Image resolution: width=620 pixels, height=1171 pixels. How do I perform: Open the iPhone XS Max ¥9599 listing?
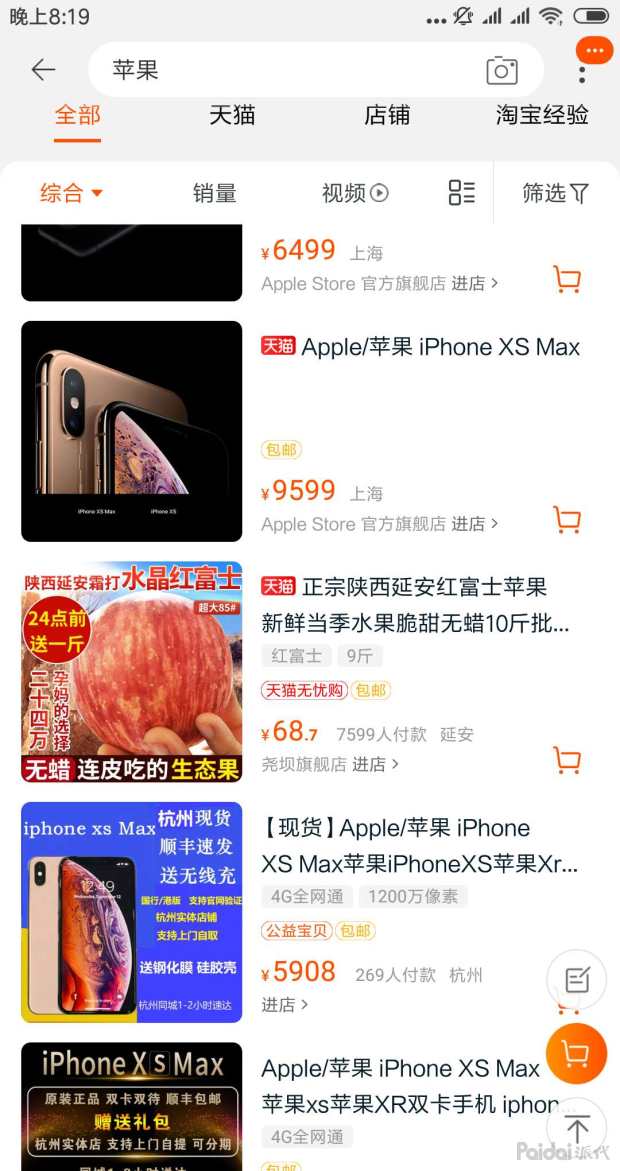click(x=440, y=348)
